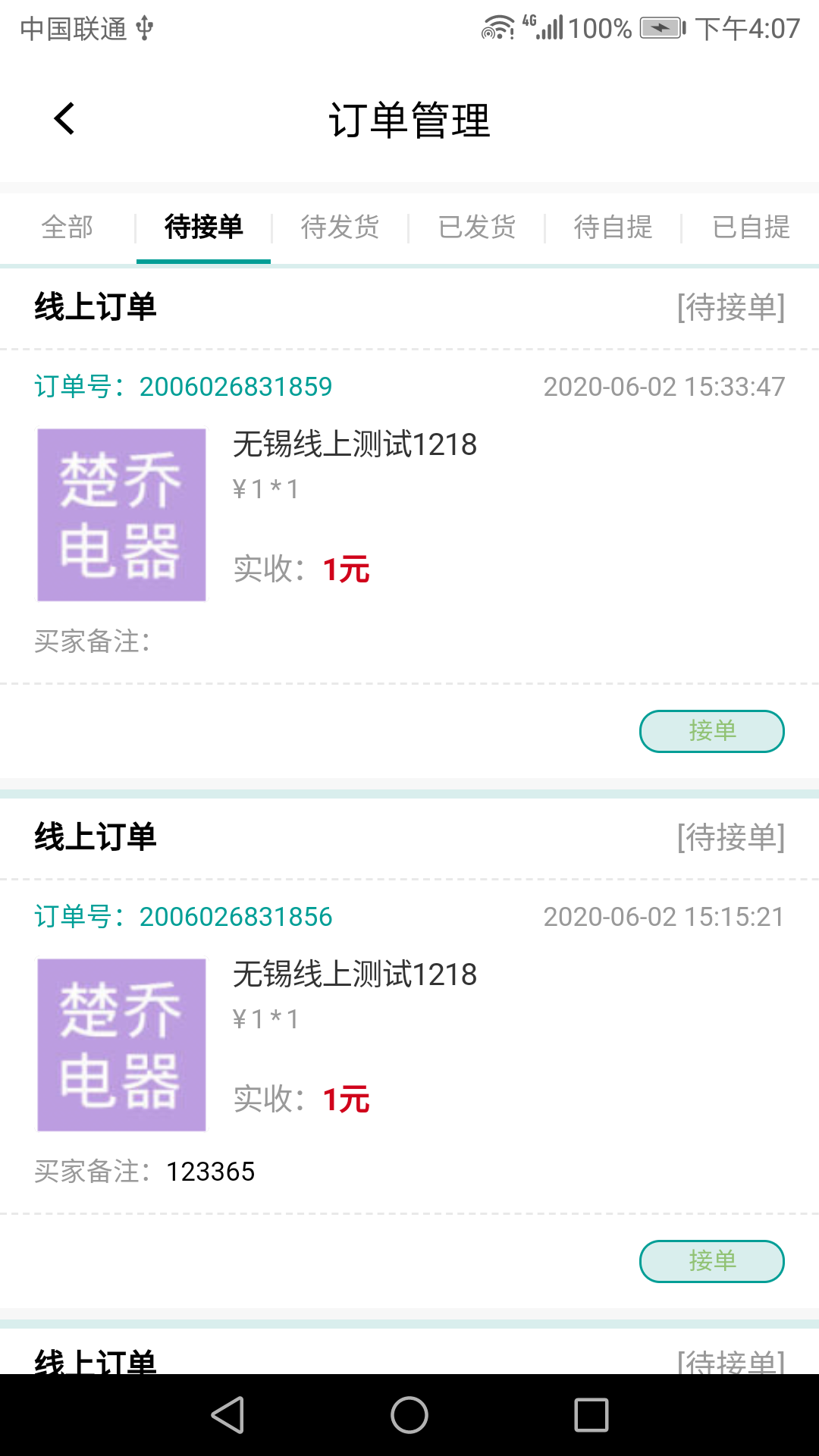Open recent apps from navigation bar
Viewport: 819px width, 1456px height.
(591, 1415)
